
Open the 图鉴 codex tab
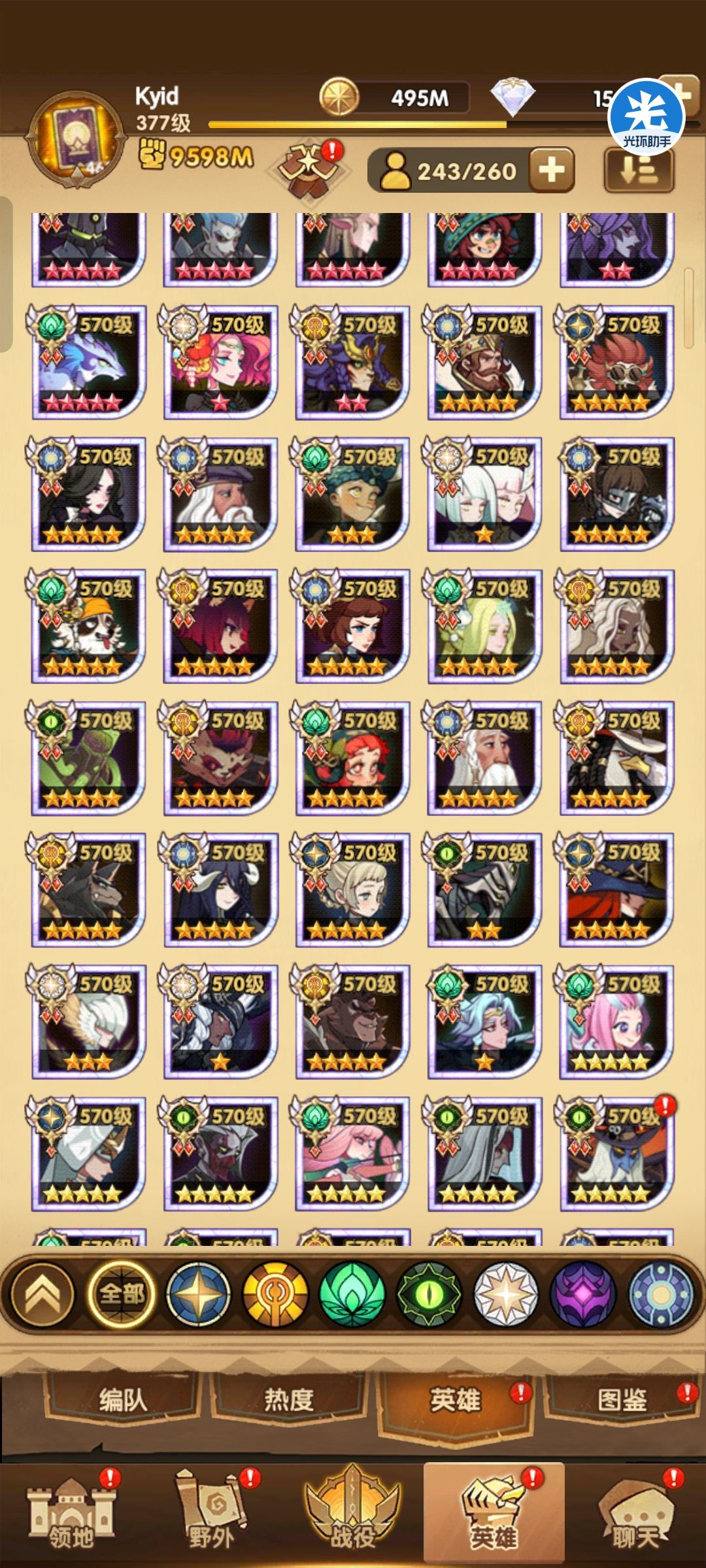(x=621, y=1399)
